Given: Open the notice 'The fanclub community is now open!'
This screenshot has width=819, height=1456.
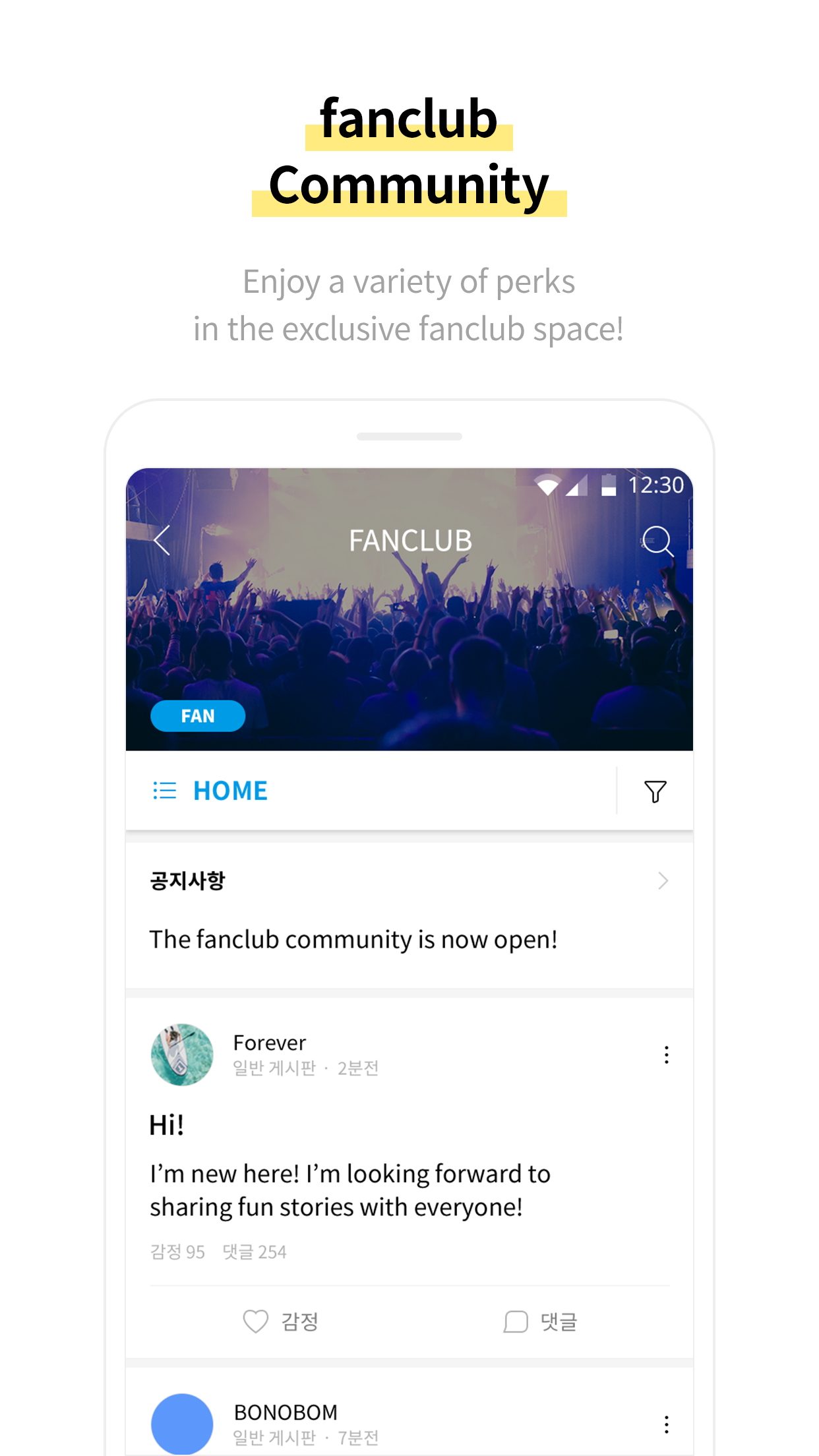Looking at the screenshot, I should [x=354, y=939].
